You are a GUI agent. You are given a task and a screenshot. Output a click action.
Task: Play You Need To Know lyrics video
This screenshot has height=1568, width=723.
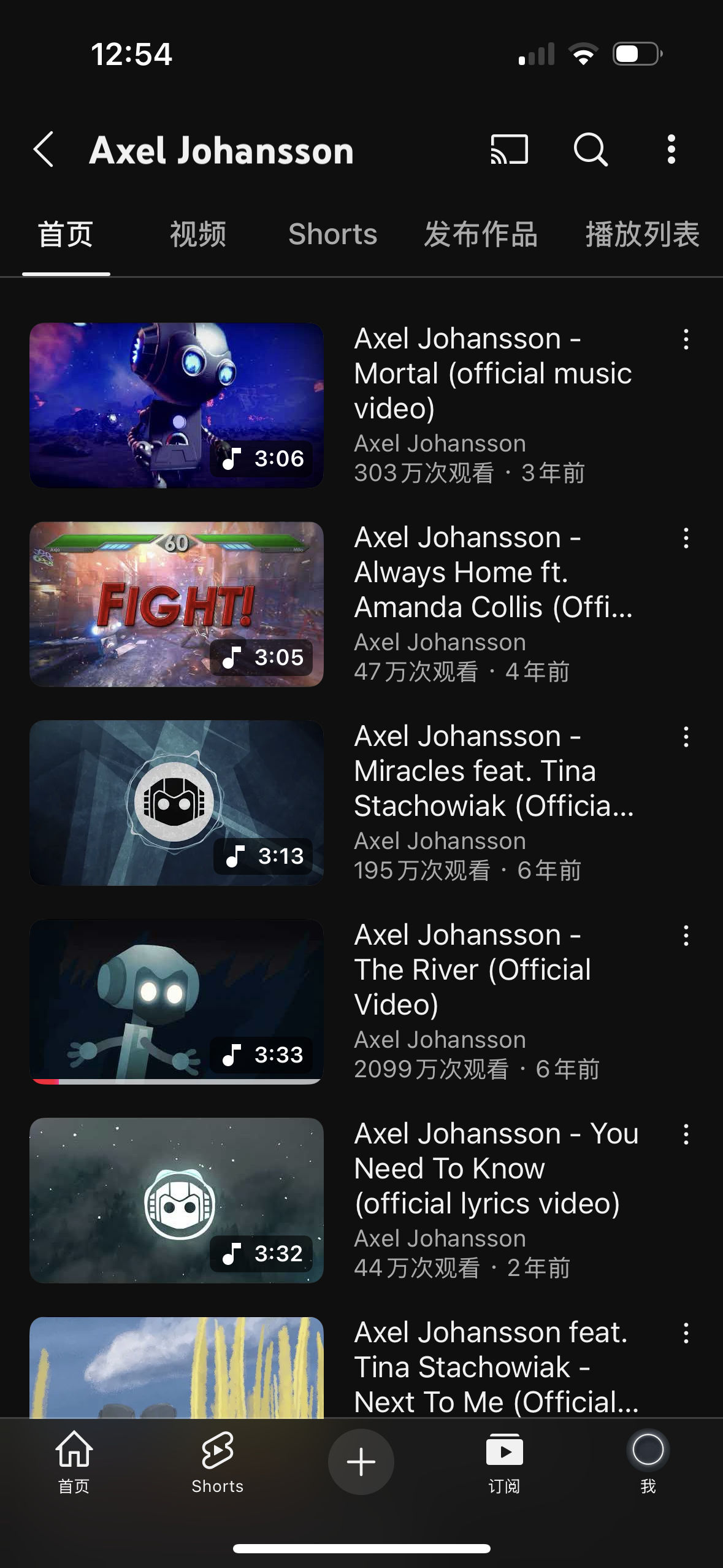point(177,1201)
